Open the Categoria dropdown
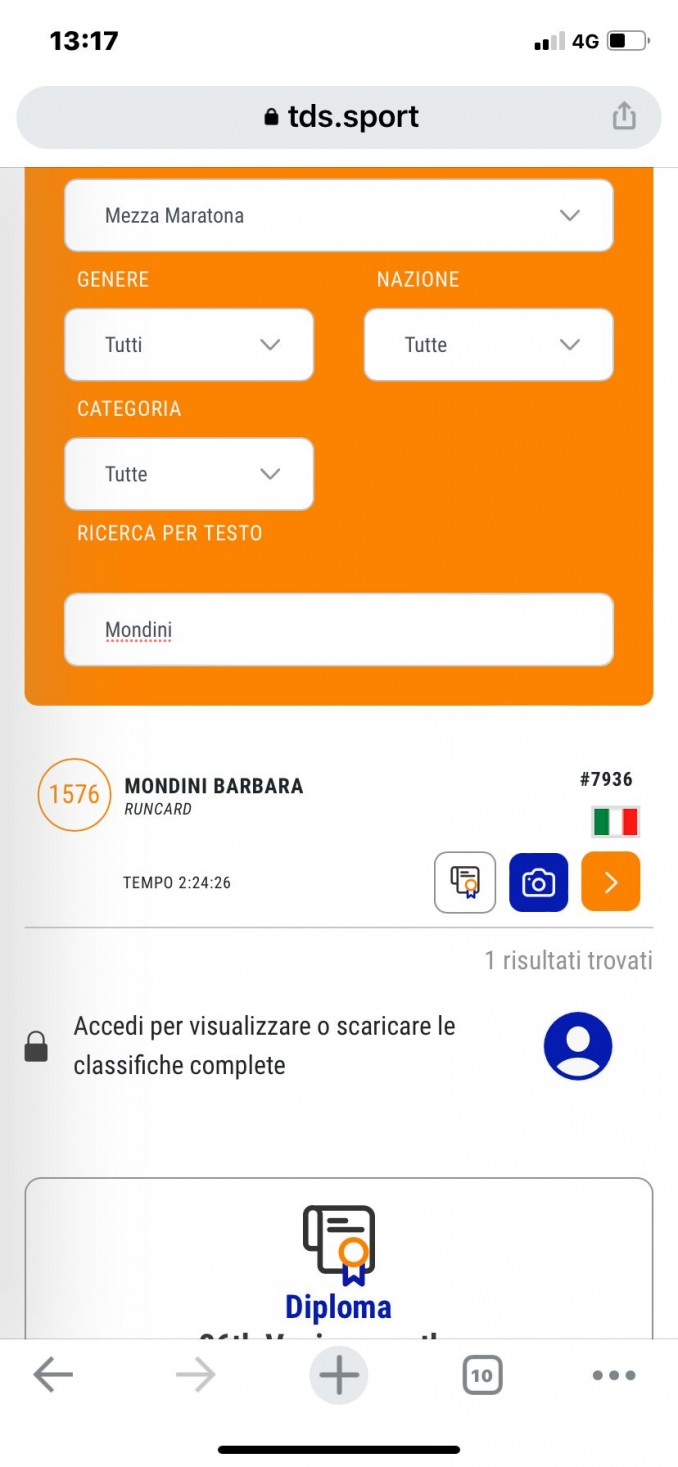Image resolution: width=678 pixels, height=1467 pixels. (189, 474)
